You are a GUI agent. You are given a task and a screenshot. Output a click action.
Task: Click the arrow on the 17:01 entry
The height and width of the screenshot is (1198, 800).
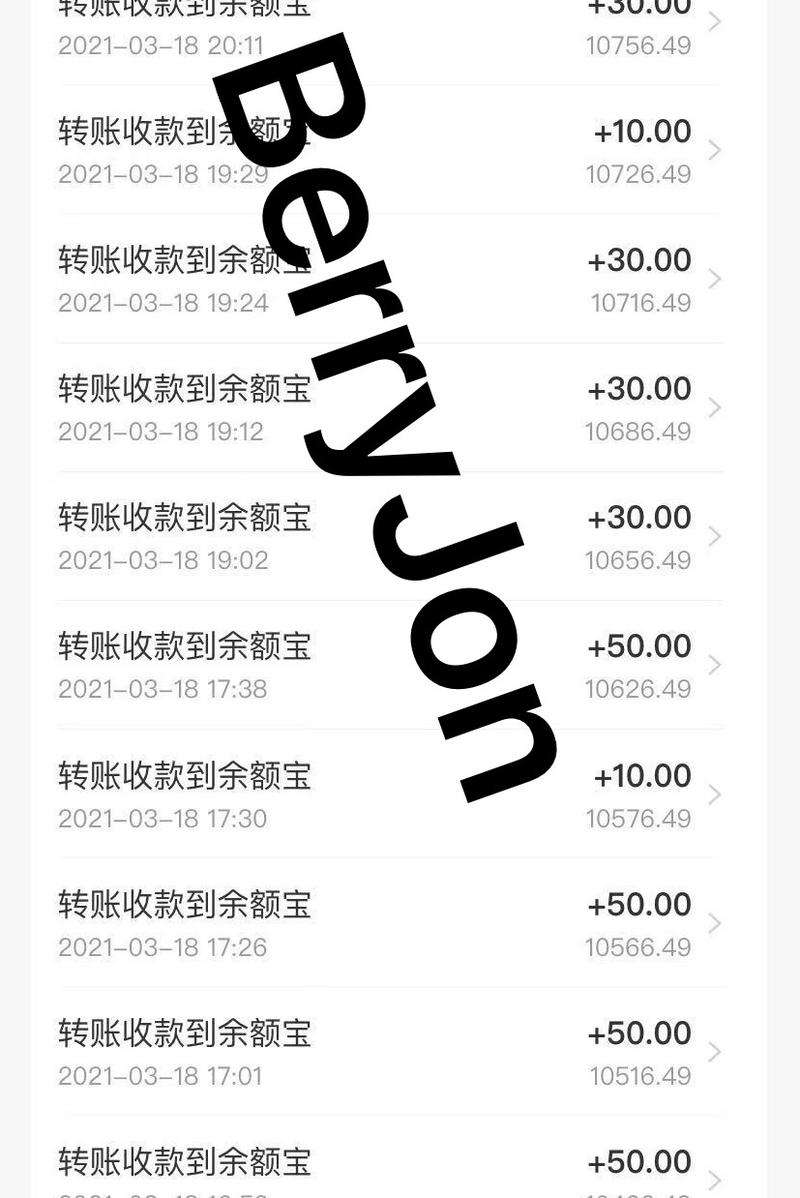pos(715,1051)
